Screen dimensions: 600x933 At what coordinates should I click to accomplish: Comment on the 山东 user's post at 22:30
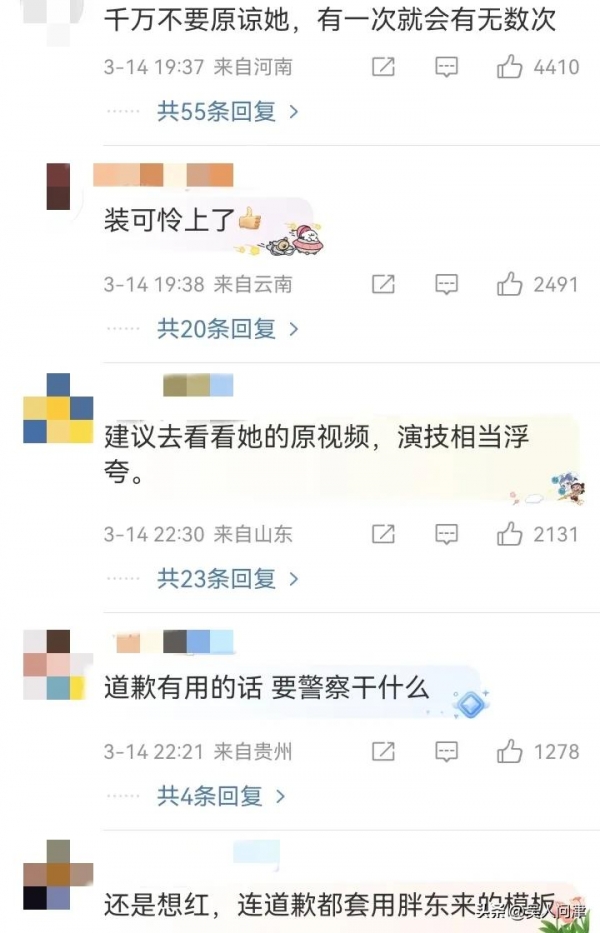point(447,534)
